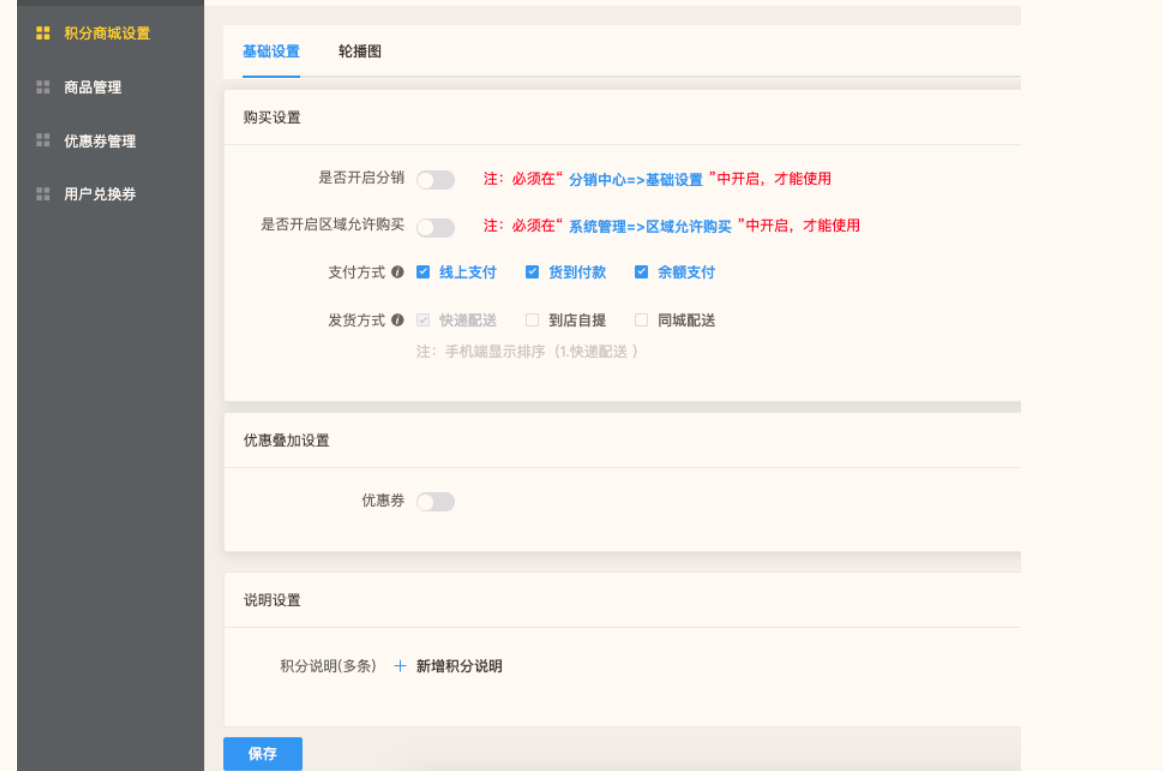1163x771 pixels.
Task: Tap the info icon beside 支付方式
Action: click(398, 272)
